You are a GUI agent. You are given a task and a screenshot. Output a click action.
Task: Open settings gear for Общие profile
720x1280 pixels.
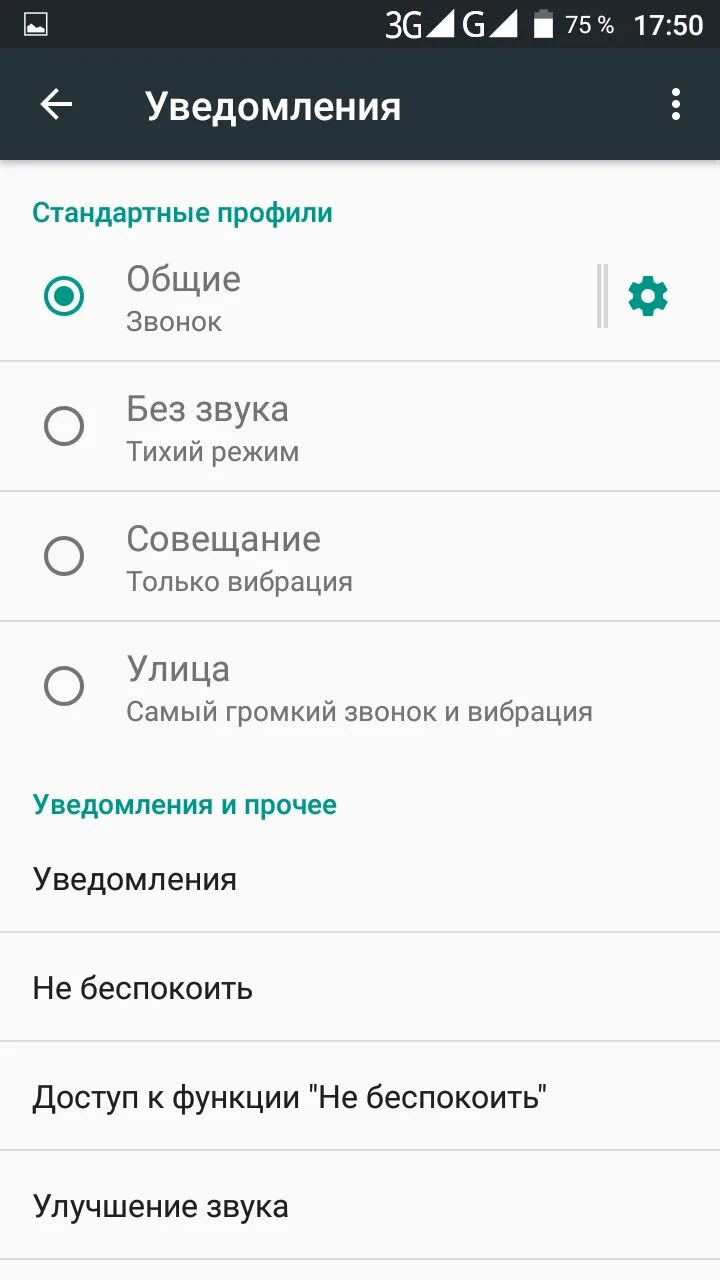coord(648,297)
